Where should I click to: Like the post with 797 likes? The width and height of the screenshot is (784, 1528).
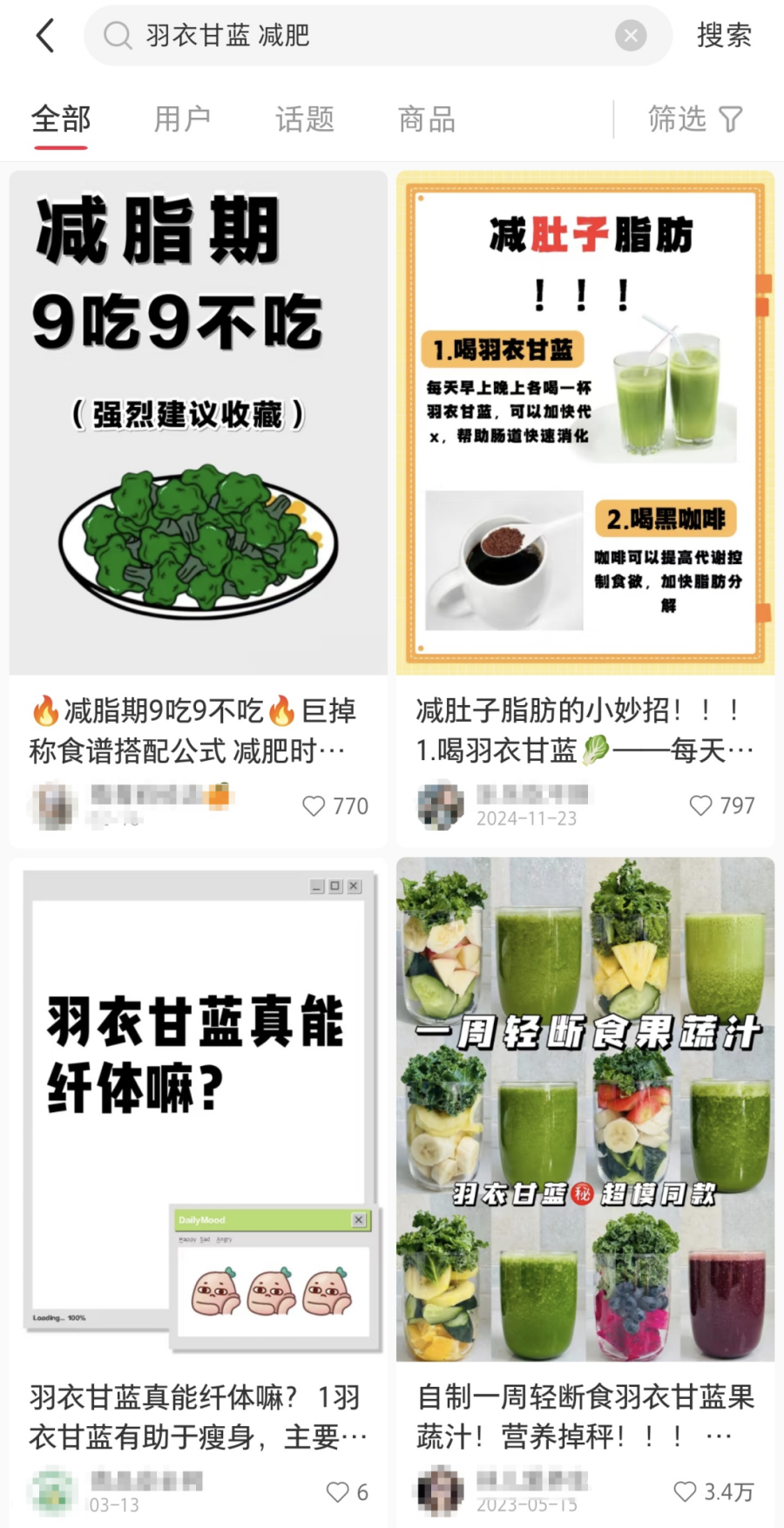point(700,805)
